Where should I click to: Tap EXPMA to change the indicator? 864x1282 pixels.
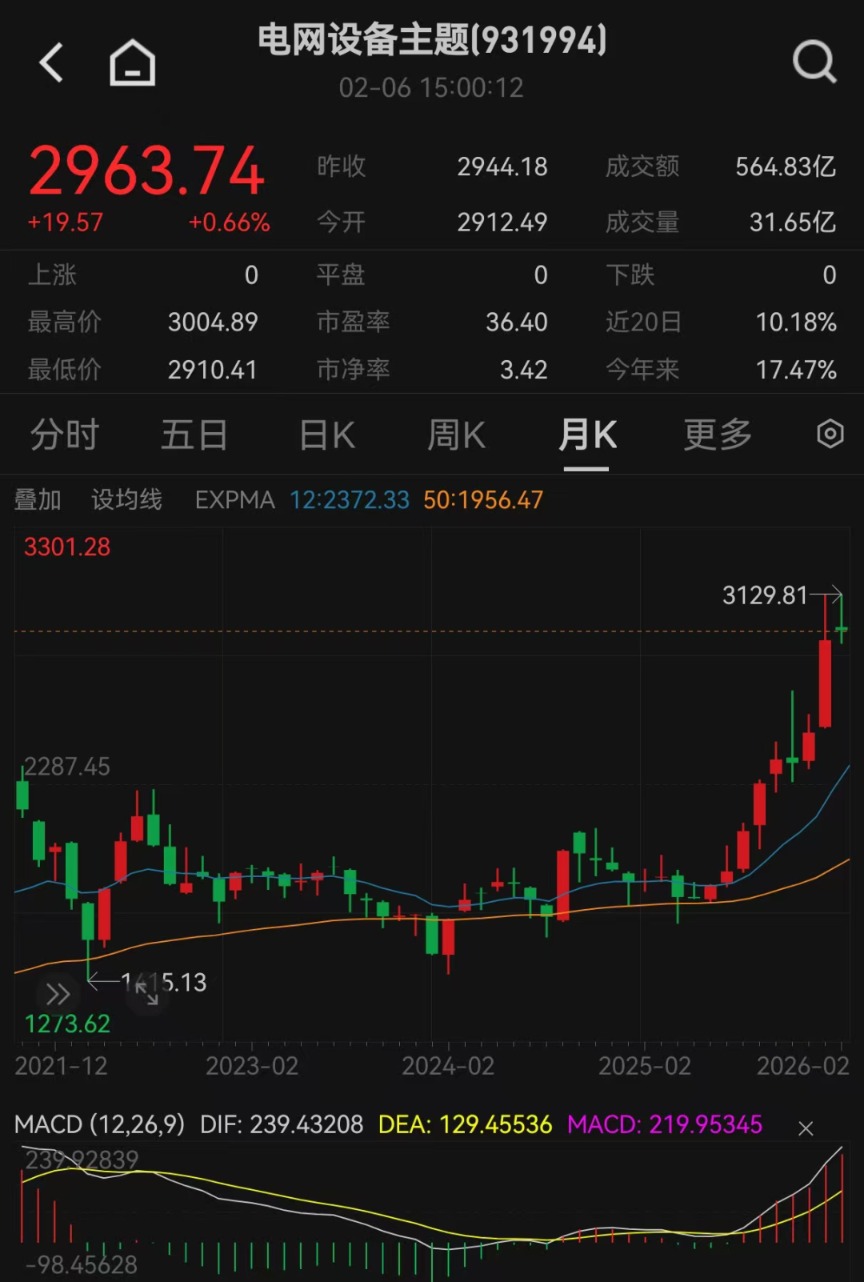tap(234, 500)
